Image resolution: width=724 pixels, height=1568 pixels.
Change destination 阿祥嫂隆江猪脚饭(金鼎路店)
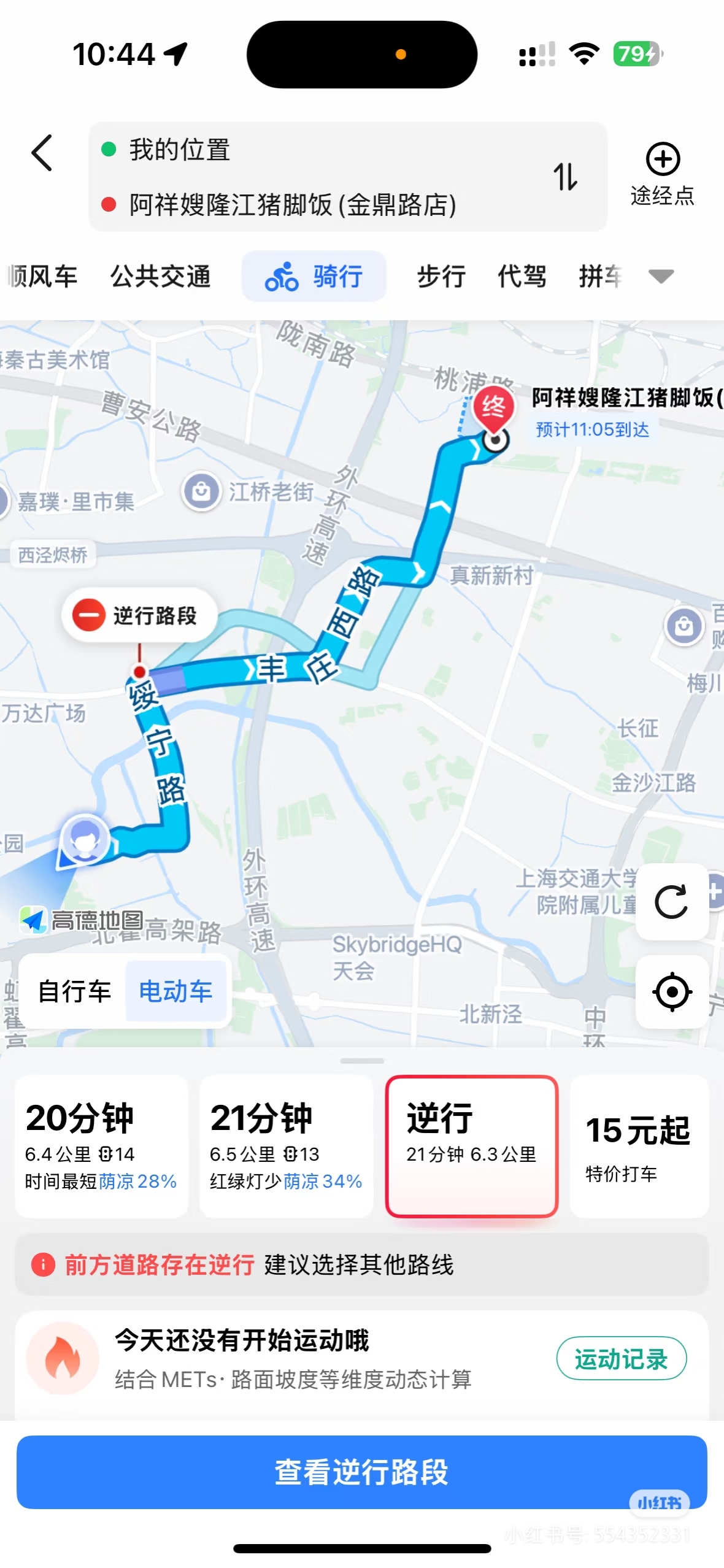(x=292, y=205)
